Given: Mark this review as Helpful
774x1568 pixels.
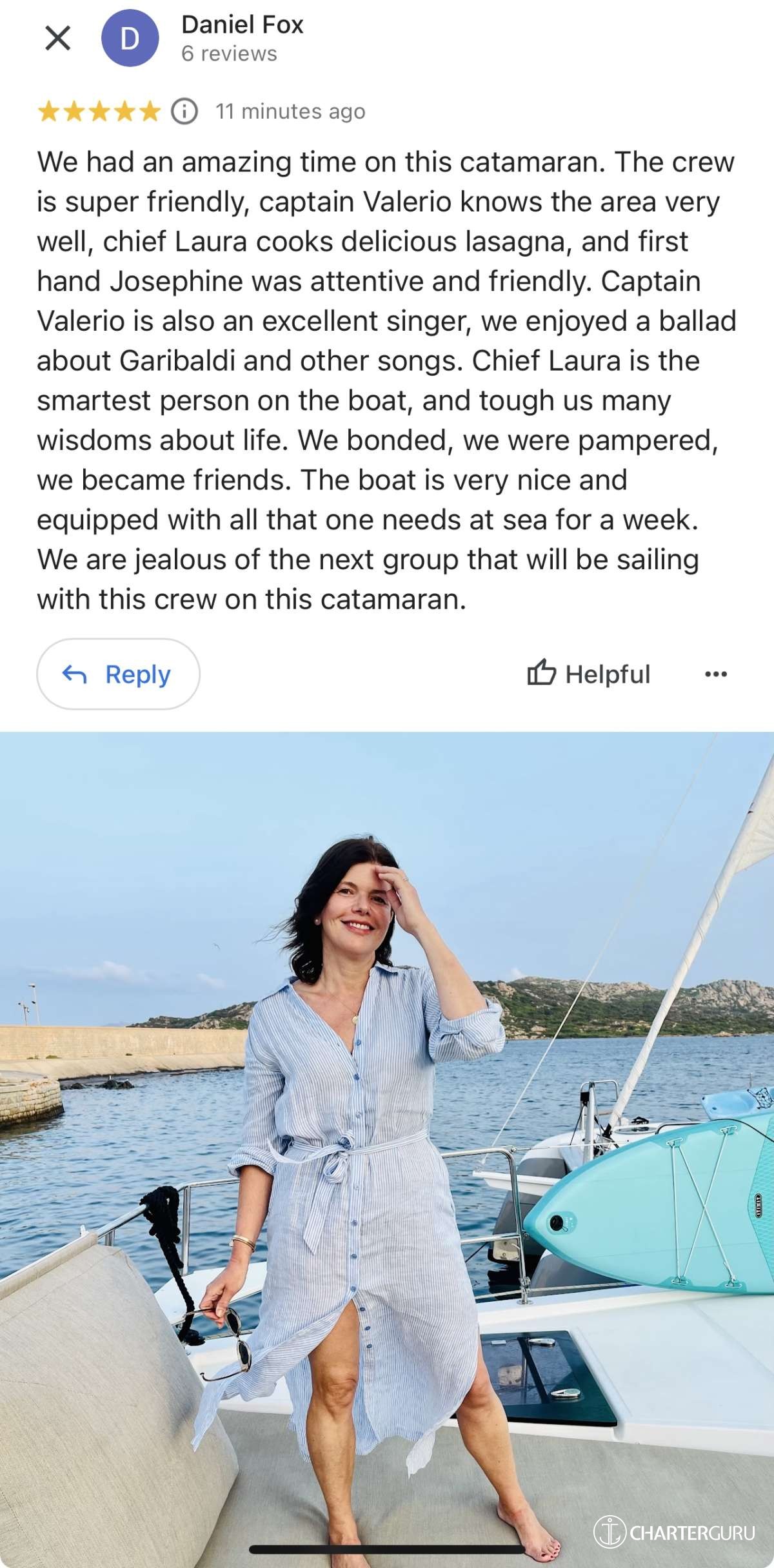Looking at the screenshot, I should (589, 674).
